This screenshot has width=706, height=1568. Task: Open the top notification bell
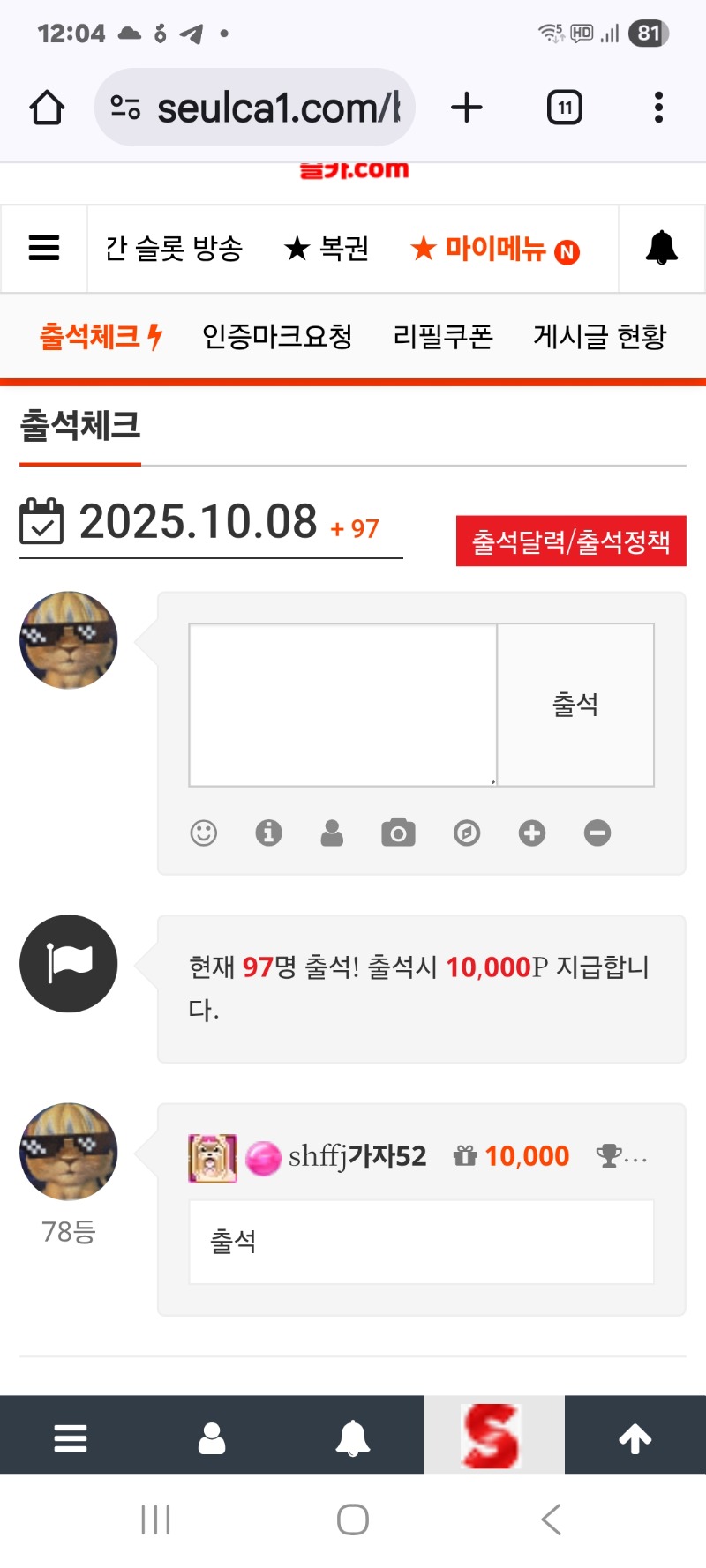coord(662,249)
